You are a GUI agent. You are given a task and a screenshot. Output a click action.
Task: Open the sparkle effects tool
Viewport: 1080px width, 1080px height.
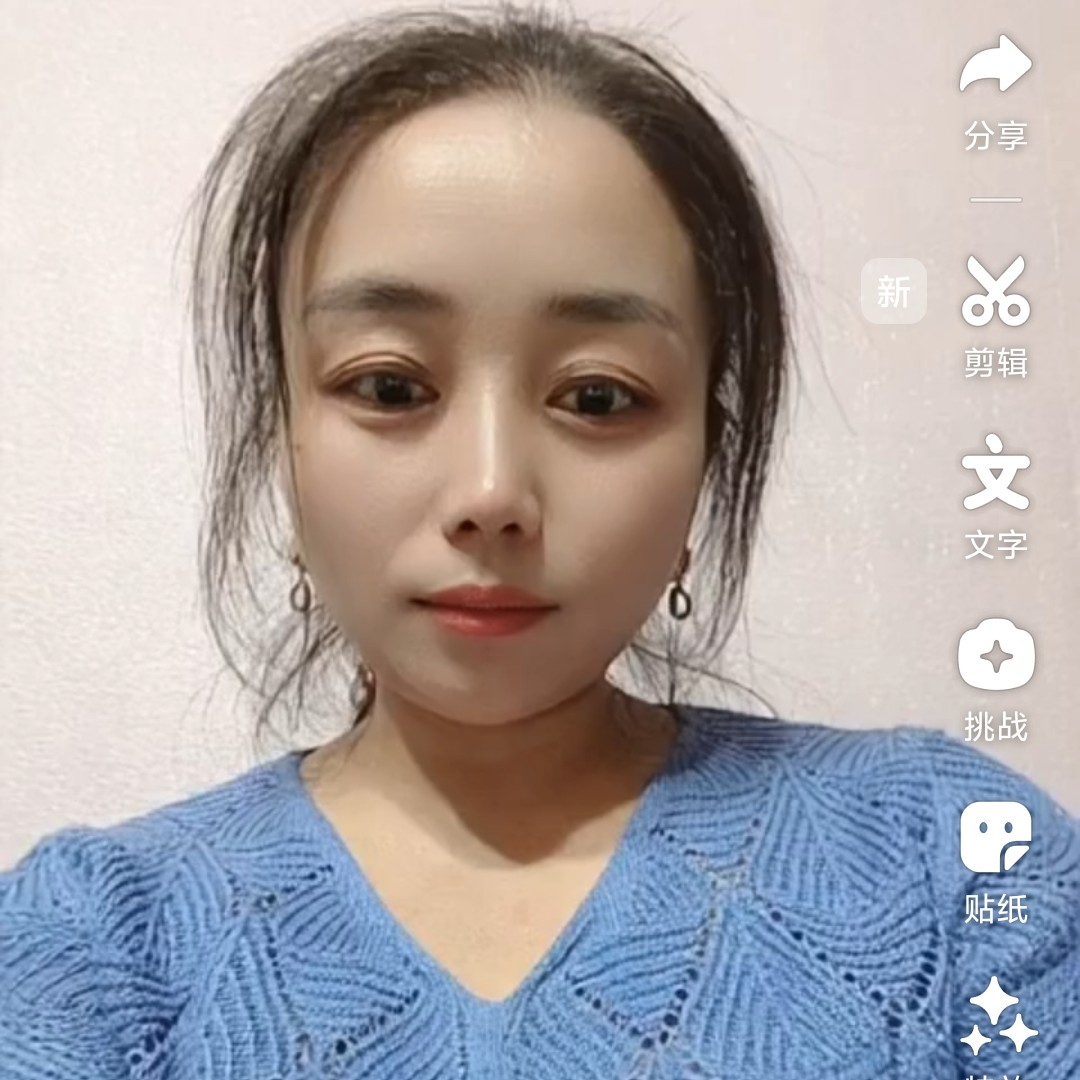[997, 1017]
